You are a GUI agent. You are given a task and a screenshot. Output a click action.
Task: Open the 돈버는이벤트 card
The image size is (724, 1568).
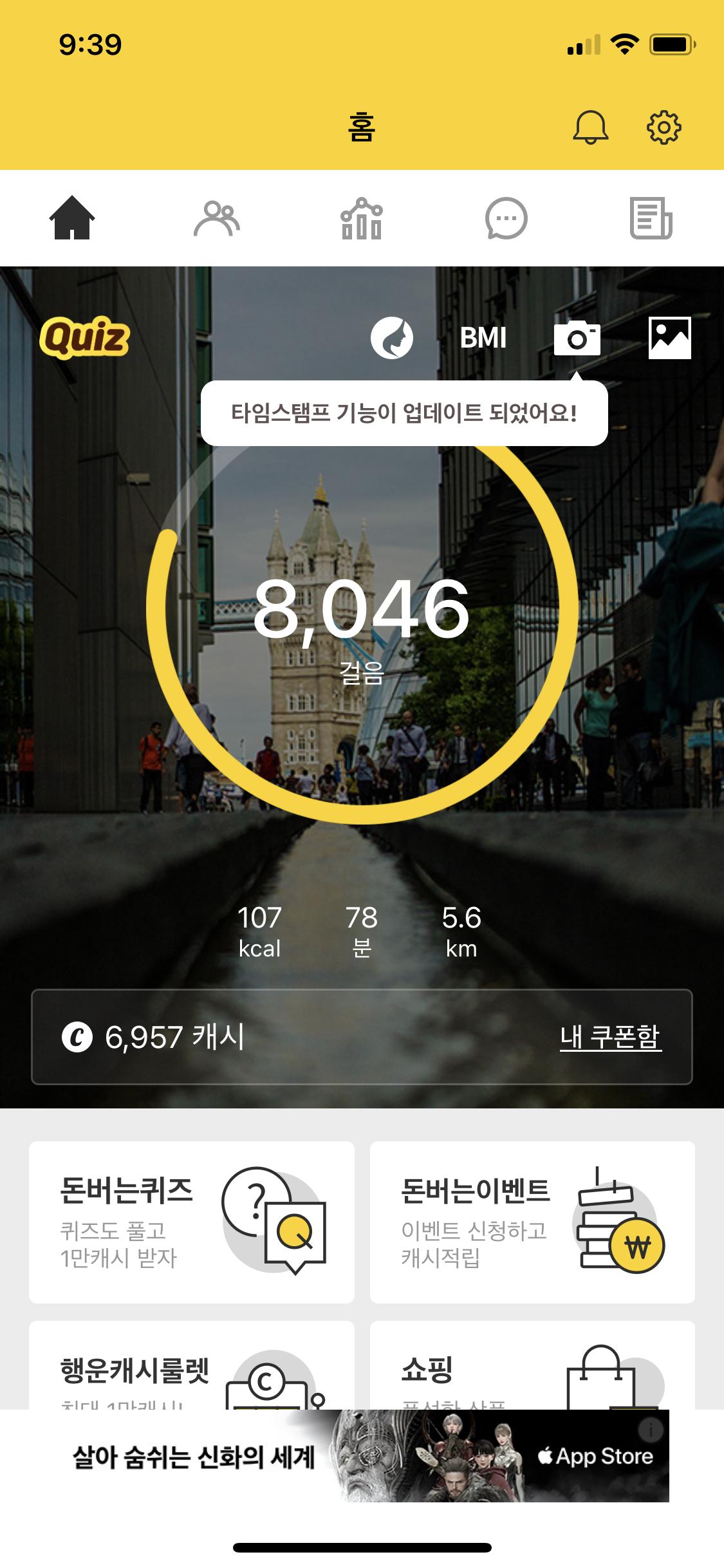tap(532, 1222)
